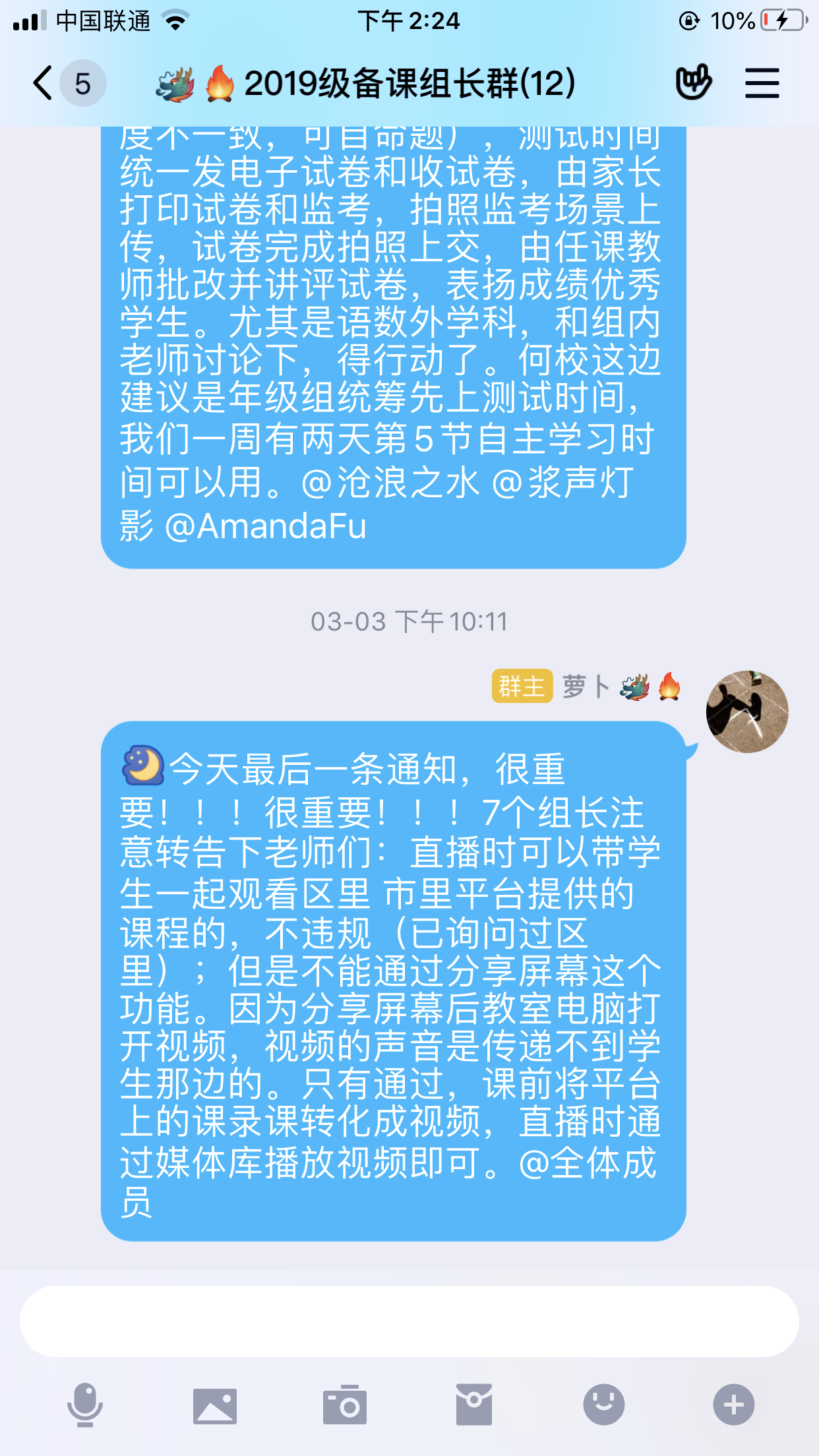Send a red packet
The height and width of the screenshot is (1456, 819).
(x=473, y=1405)
